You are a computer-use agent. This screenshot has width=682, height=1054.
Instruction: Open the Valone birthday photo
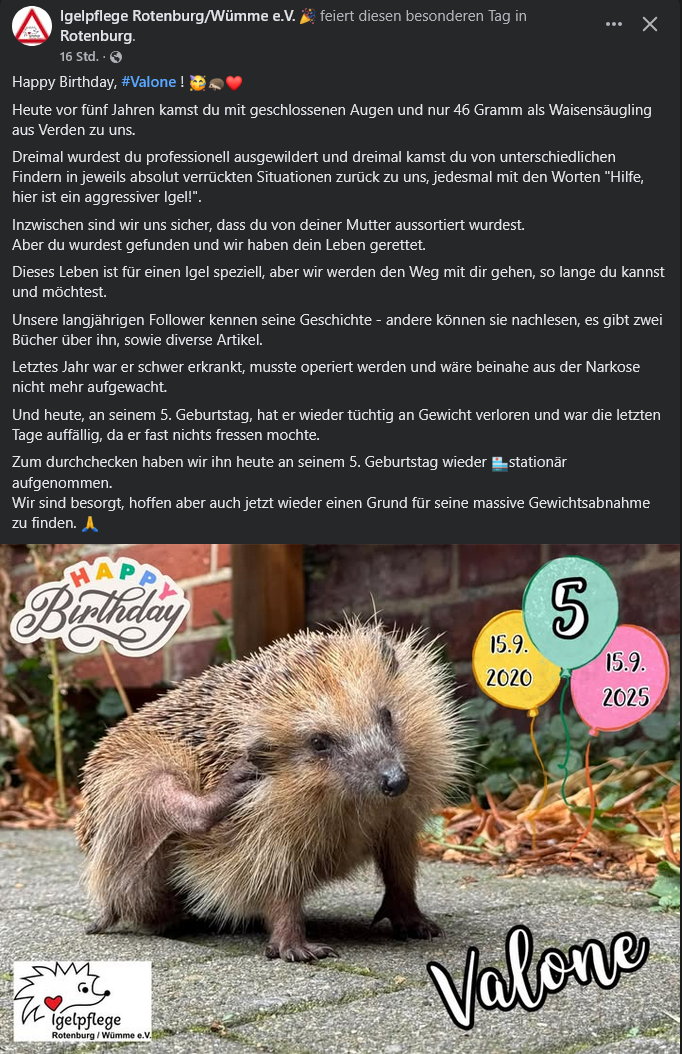340,798
